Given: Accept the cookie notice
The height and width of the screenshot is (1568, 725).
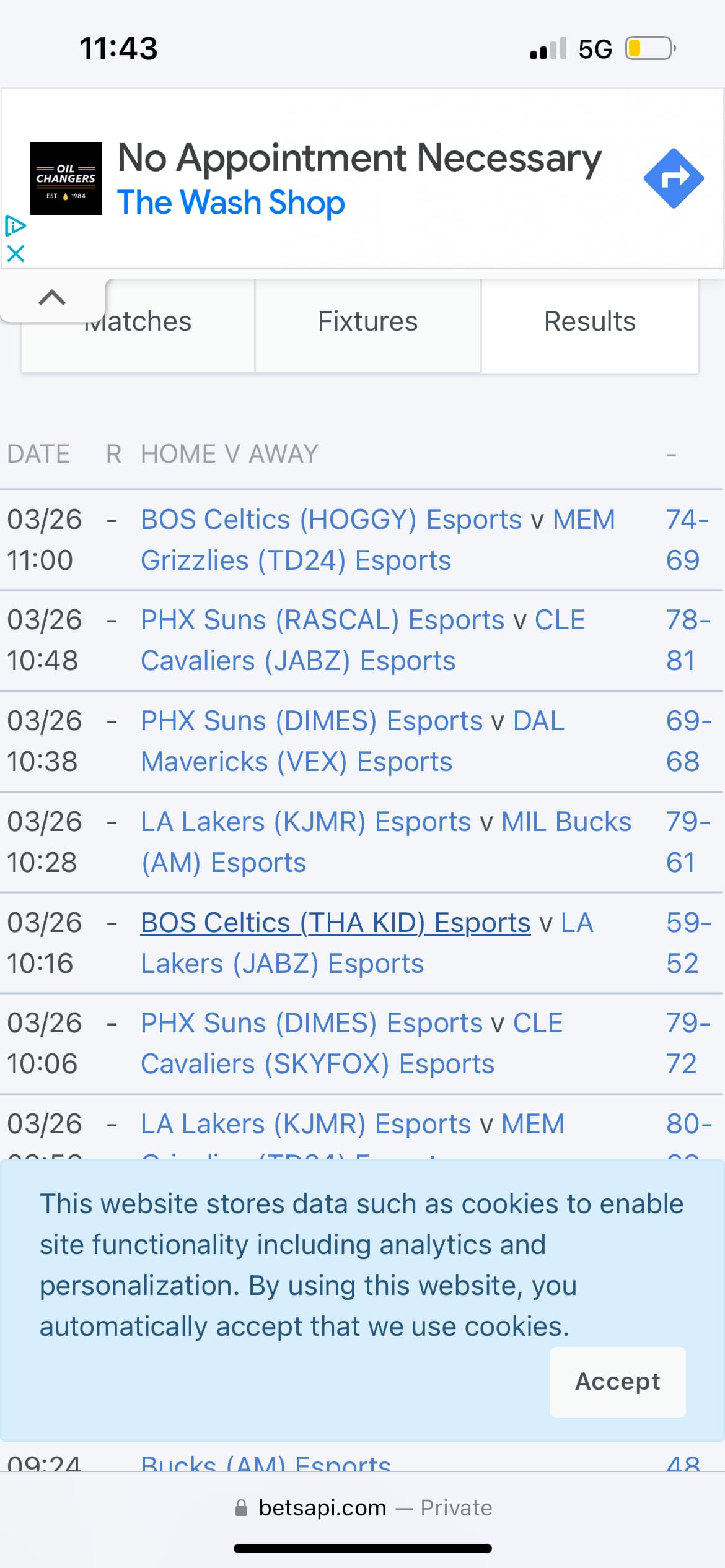Looking at the screenshot, I should click(x=617, y=1381).
